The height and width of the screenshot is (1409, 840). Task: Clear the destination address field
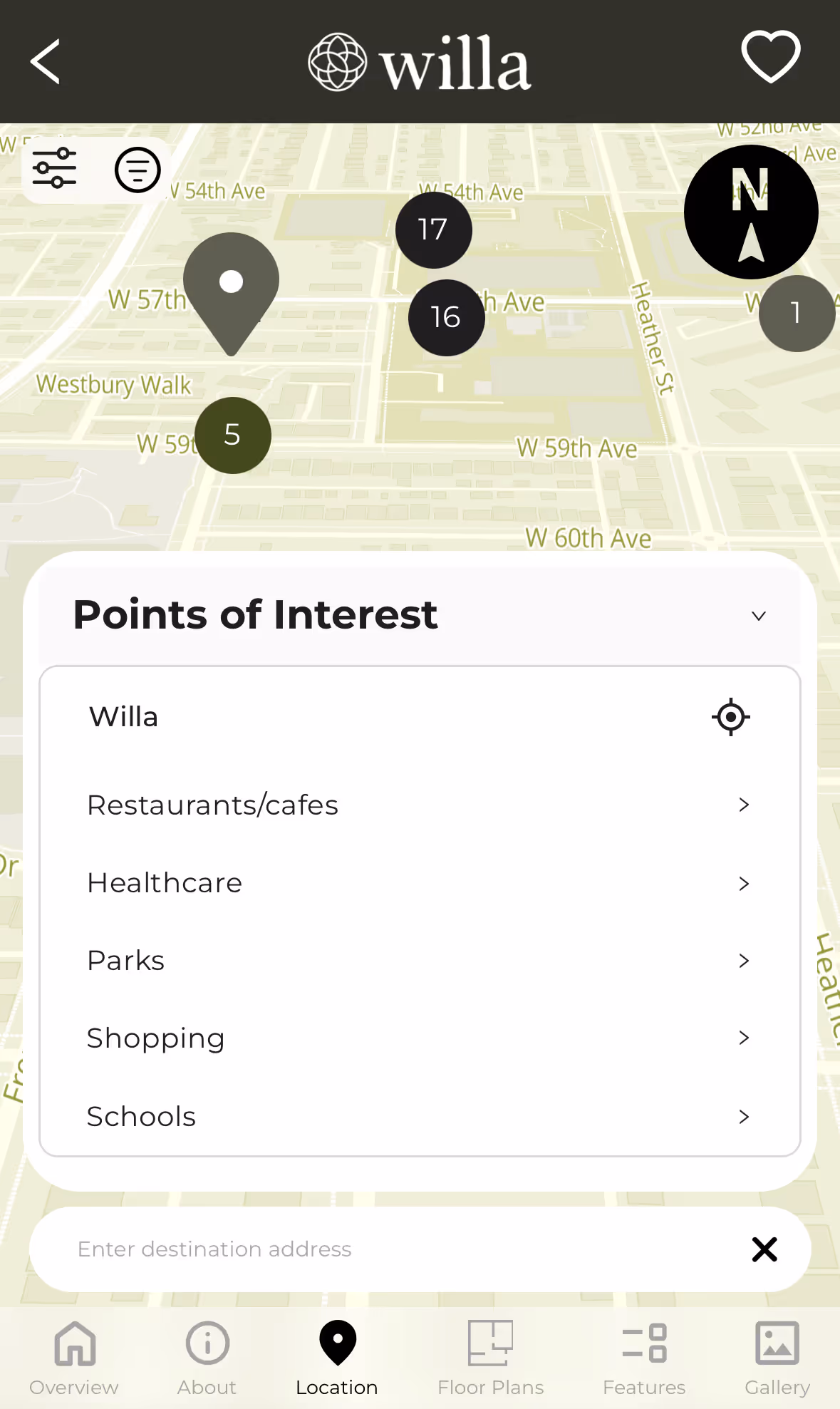click(x=764, y=1249)
